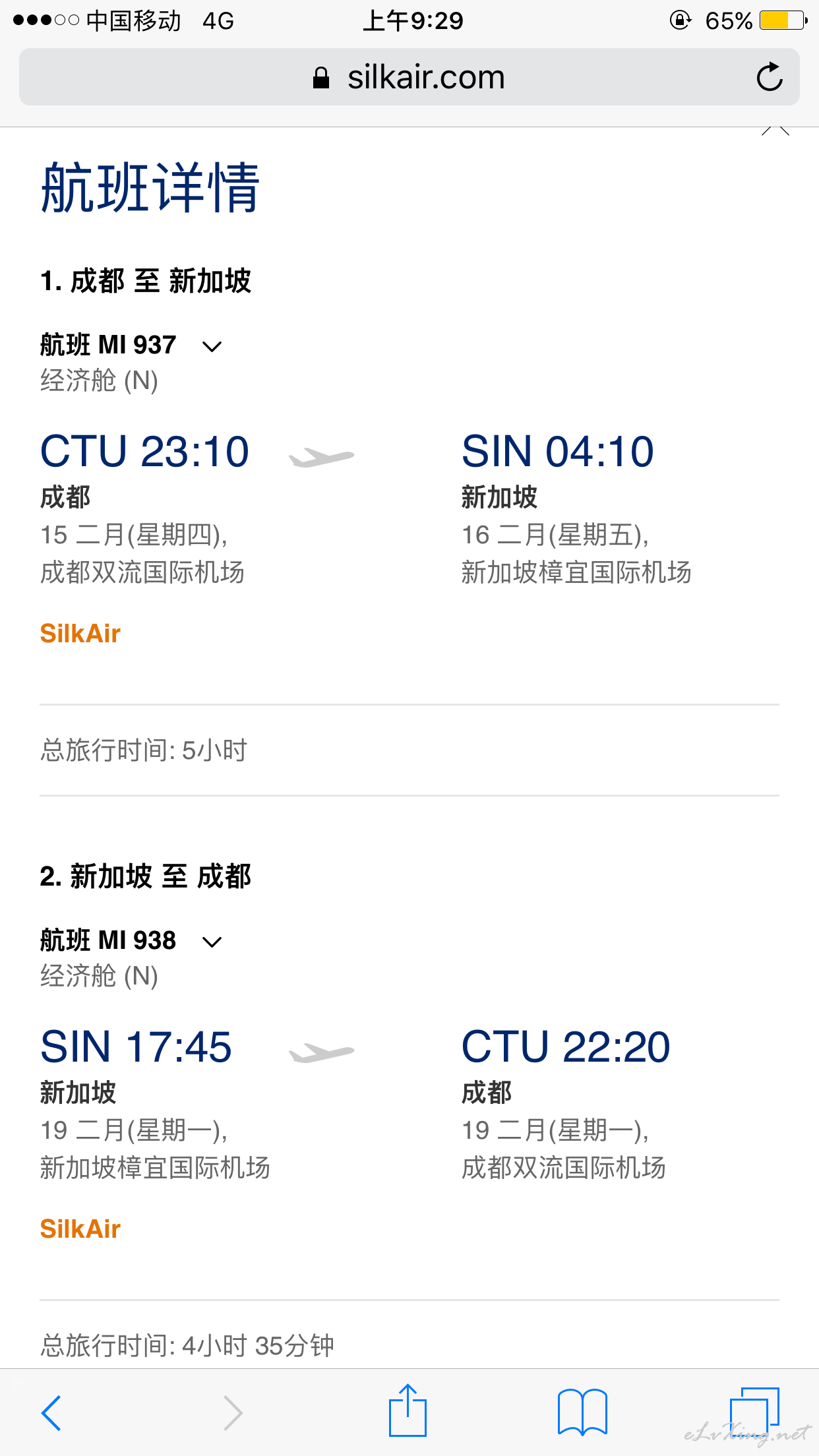Go back to the previous page

tap(51, 1412)
